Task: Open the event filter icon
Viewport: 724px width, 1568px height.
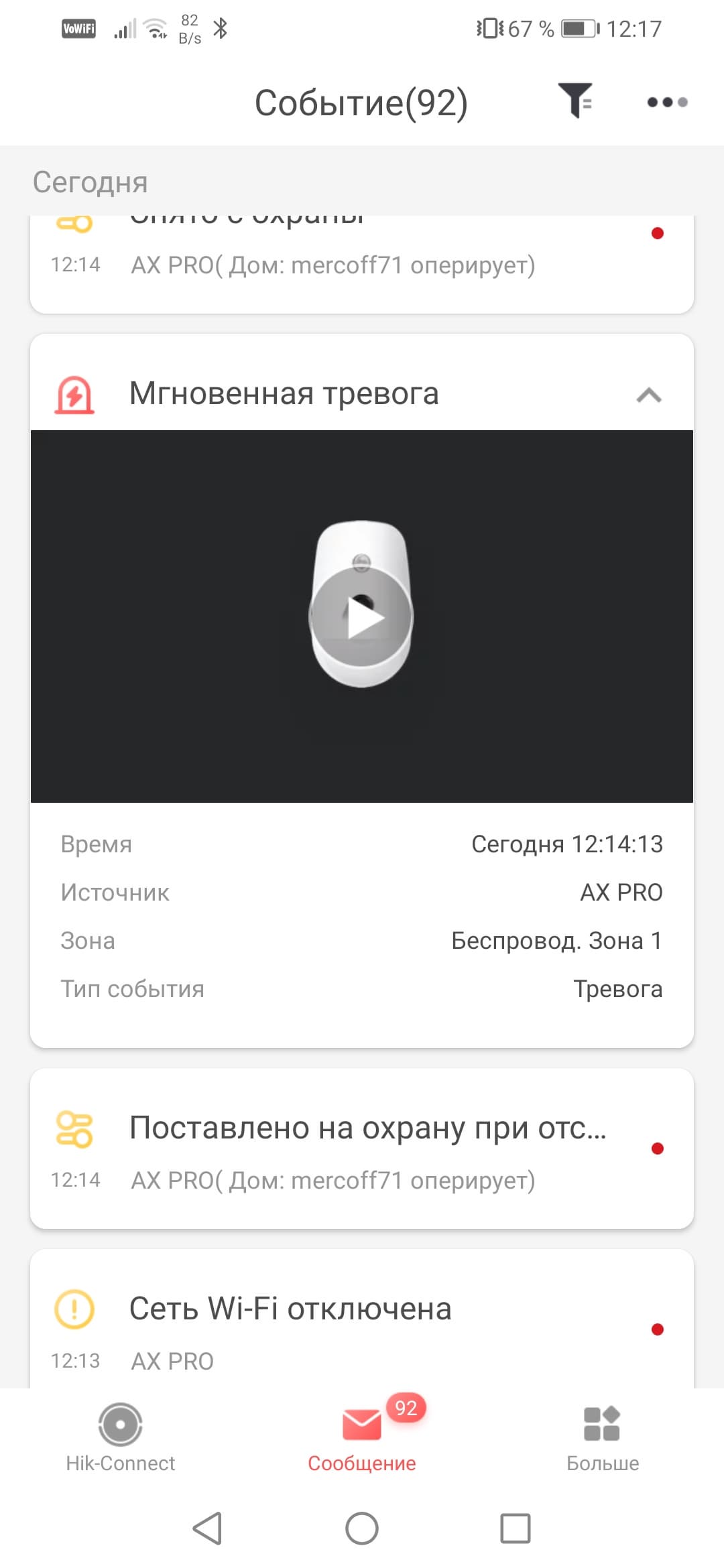Action: click(x=575, y=101)
